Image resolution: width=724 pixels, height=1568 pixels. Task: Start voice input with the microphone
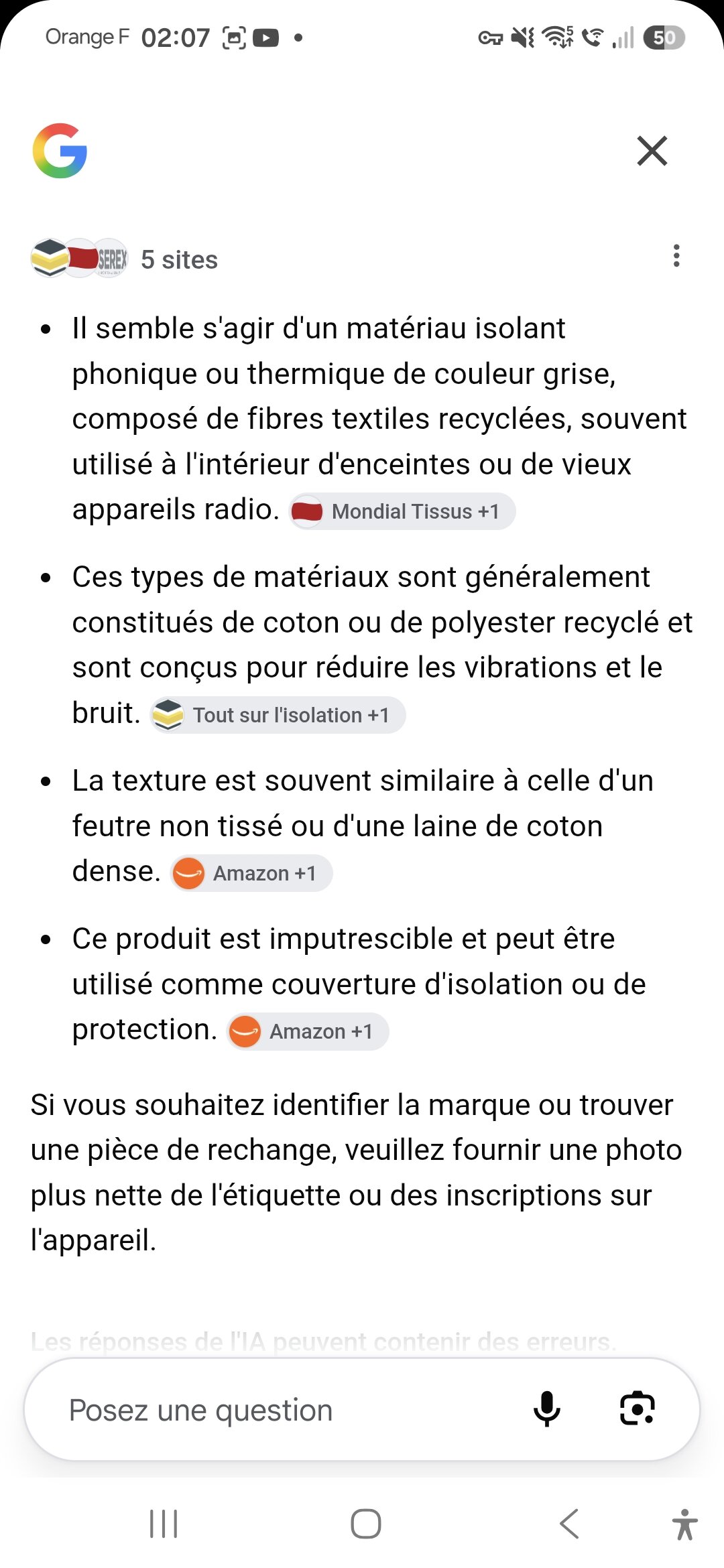click(547, 1409)
